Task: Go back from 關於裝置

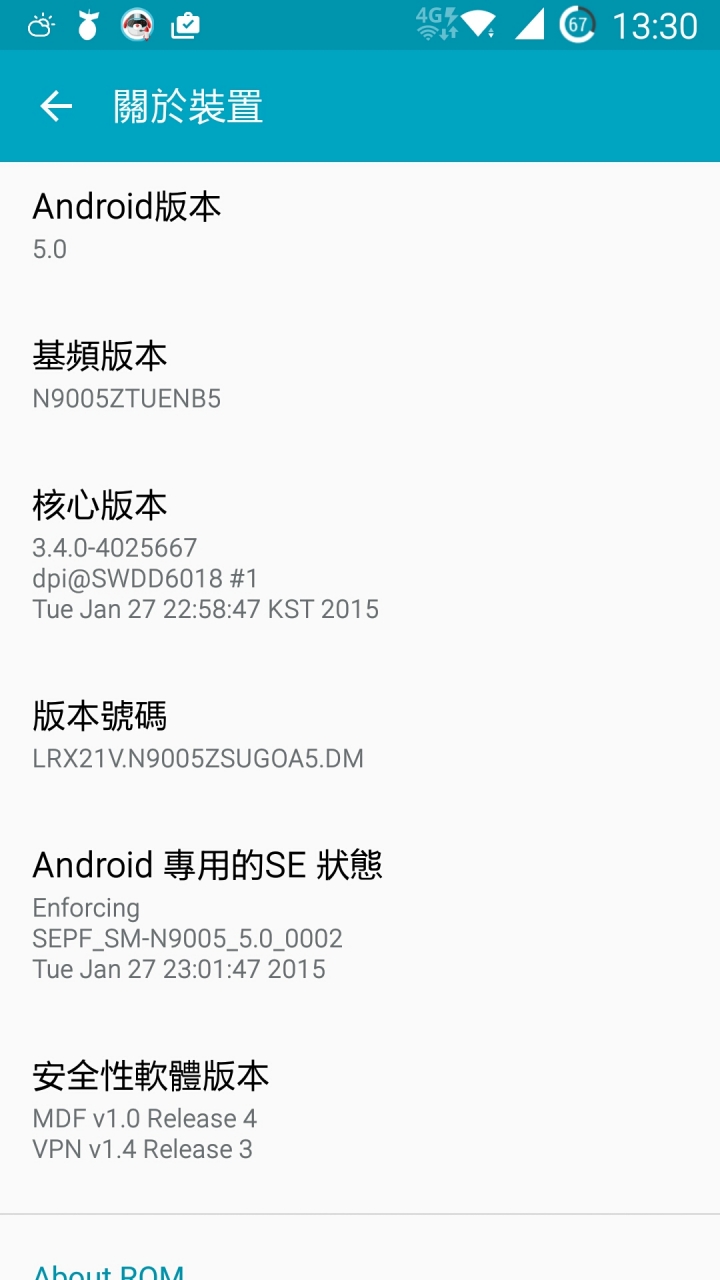Action: click(56, 107)
